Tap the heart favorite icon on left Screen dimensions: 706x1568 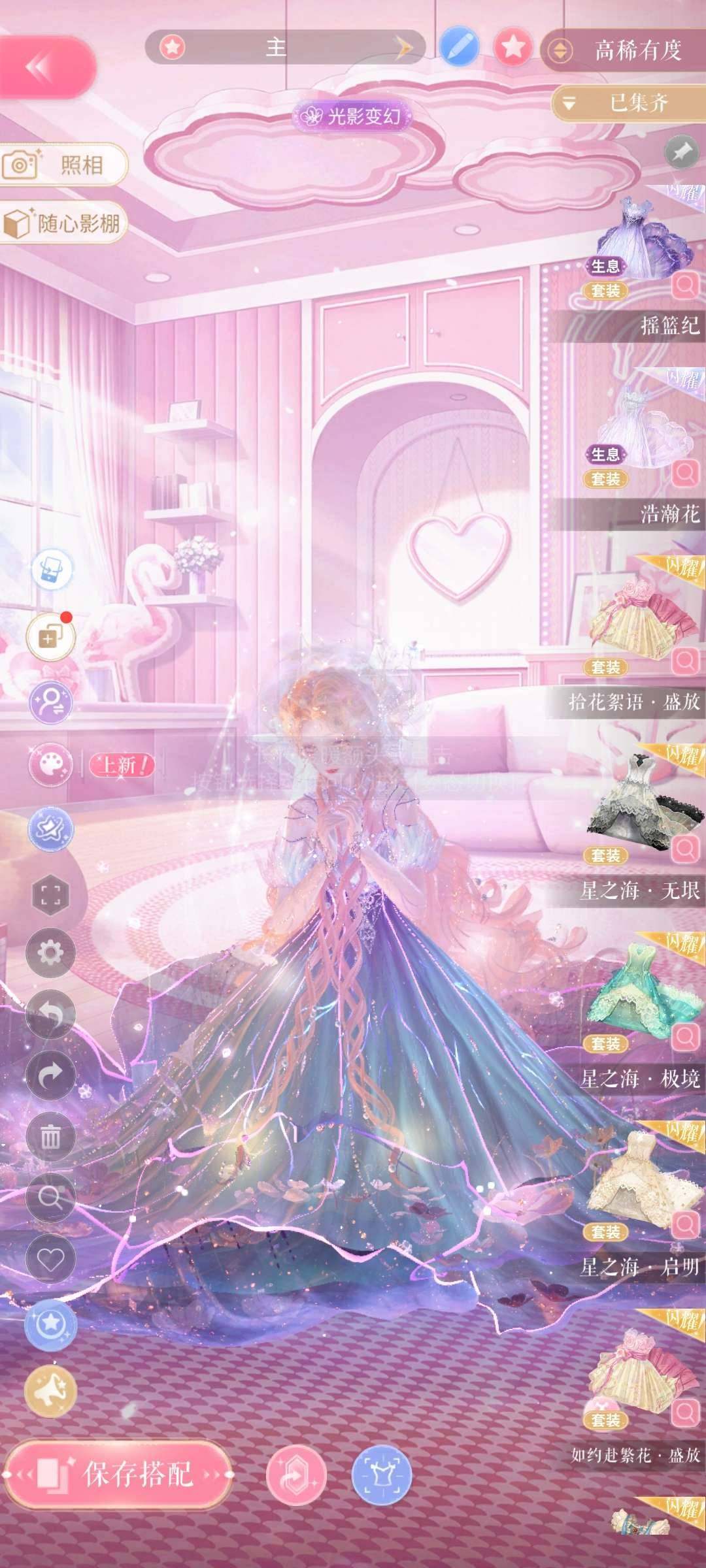click(50, 1260)
